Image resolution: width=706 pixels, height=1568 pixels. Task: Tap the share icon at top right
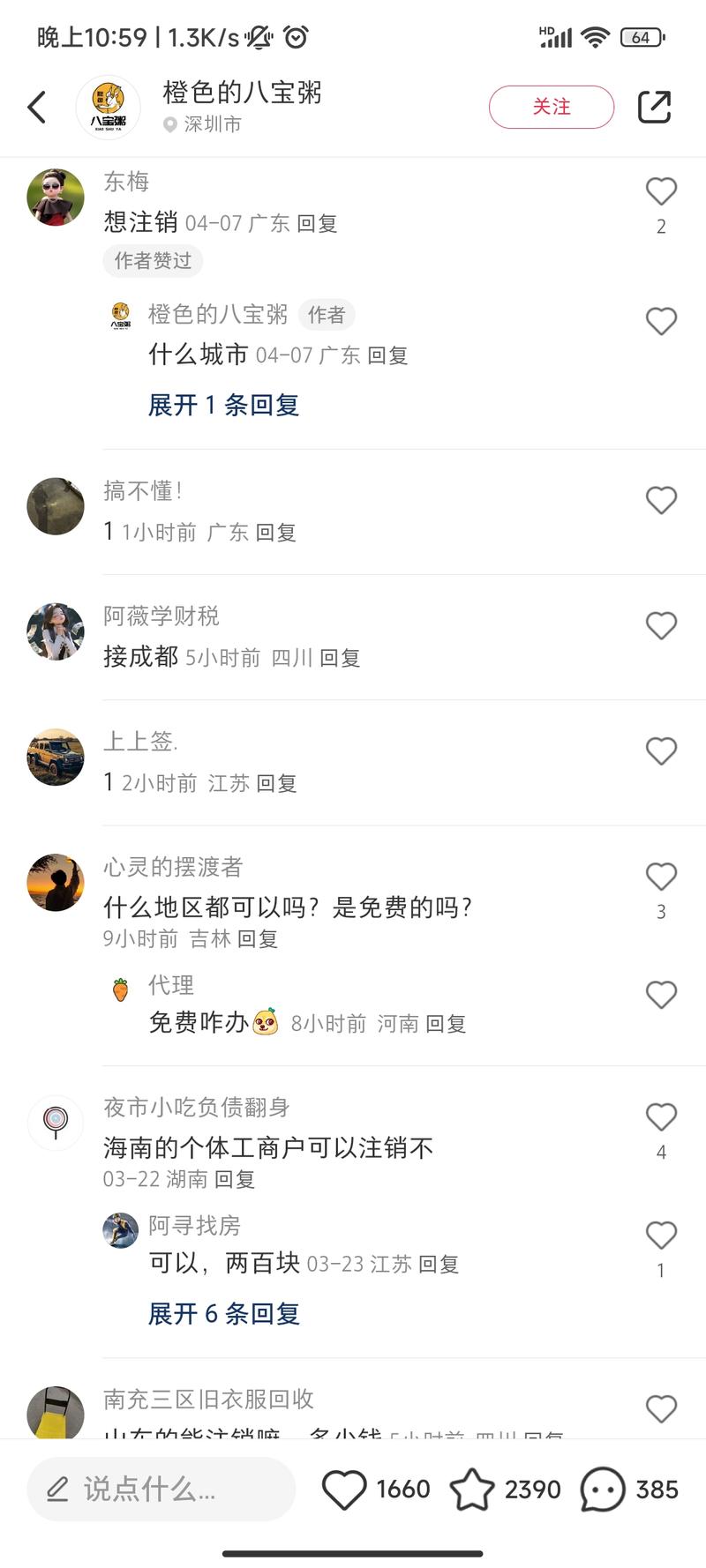655,107
